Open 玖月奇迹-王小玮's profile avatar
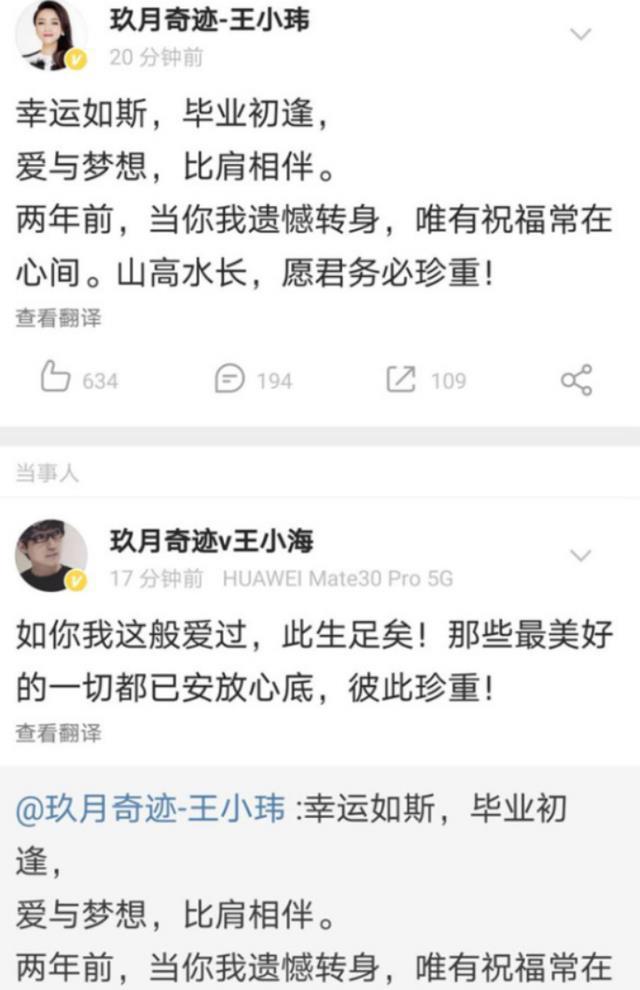 click(50, 36)
